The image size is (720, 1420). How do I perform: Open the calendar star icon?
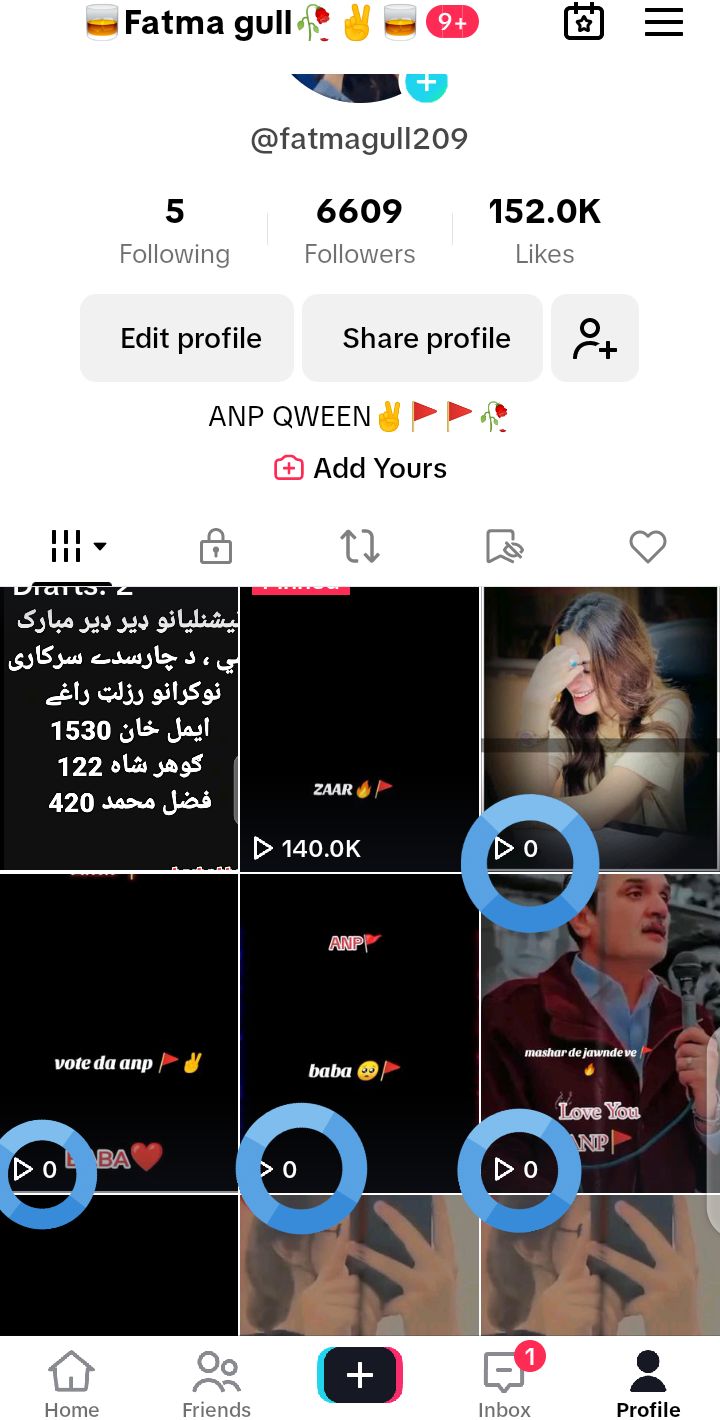point(584,22)
